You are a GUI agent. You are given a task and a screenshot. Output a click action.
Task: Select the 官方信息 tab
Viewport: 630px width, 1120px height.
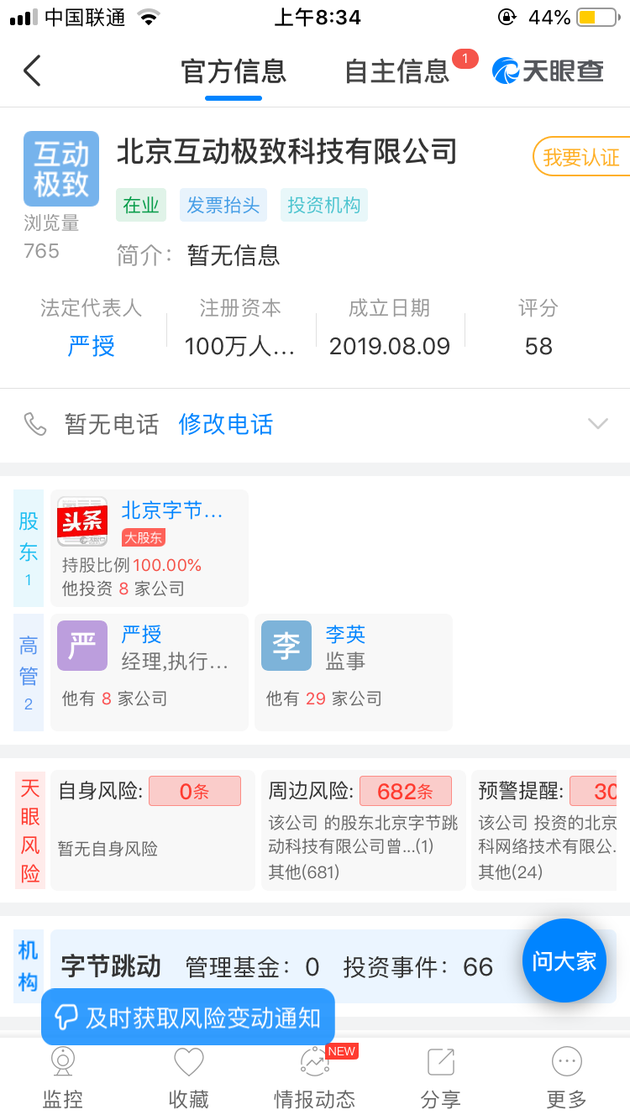233,71
